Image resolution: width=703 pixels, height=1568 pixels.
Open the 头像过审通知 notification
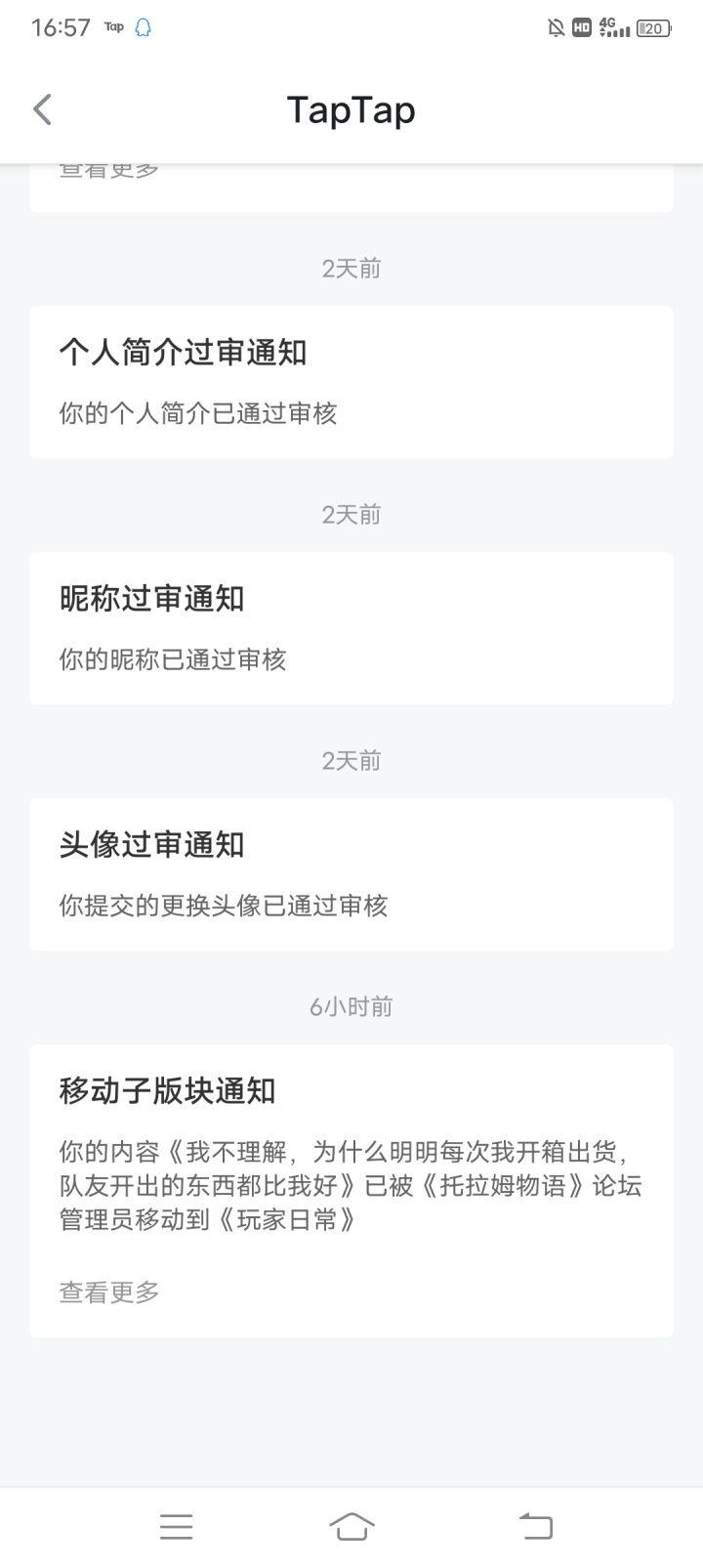point(351,874)
